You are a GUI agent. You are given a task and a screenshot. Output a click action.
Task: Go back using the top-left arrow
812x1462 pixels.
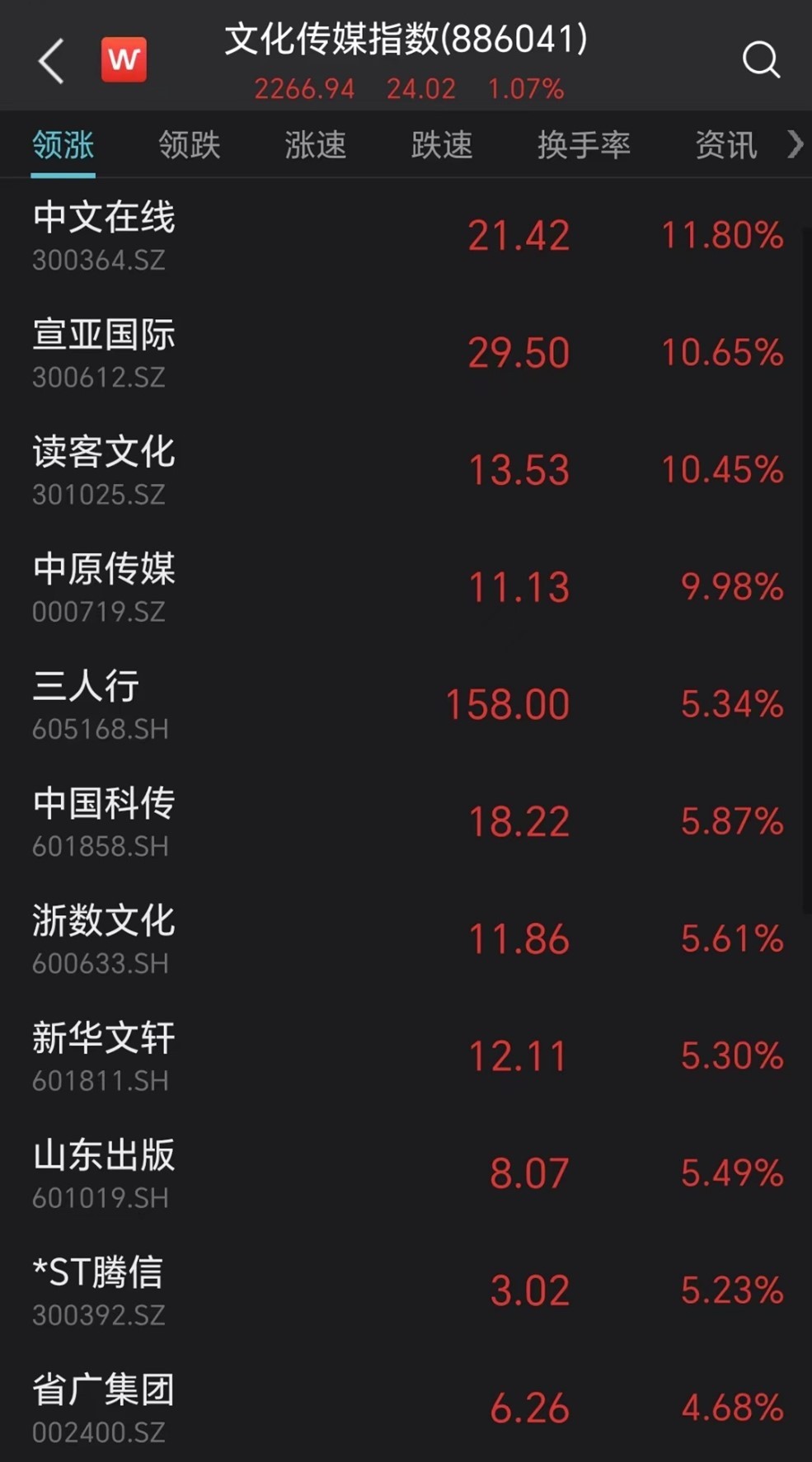51,61
